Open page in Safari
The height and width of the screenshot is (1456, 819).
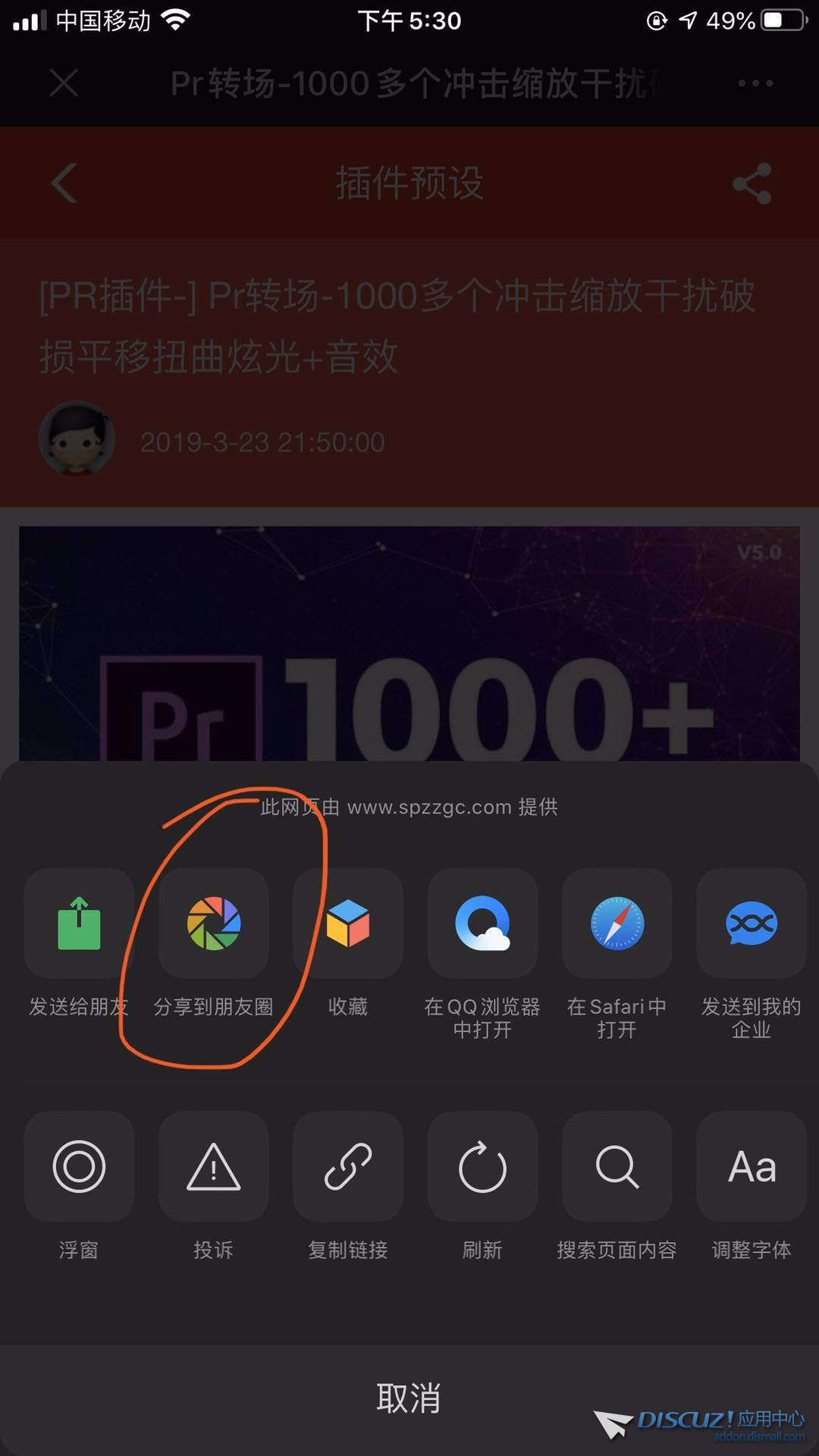[617, 923]
